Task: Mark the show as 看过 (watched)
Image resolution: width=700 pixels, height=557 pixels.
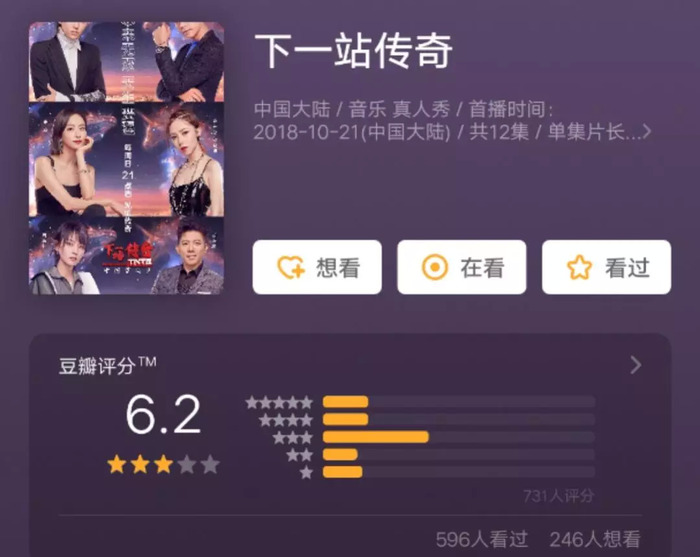Action: pyautogui.click(x=606, y=267)
